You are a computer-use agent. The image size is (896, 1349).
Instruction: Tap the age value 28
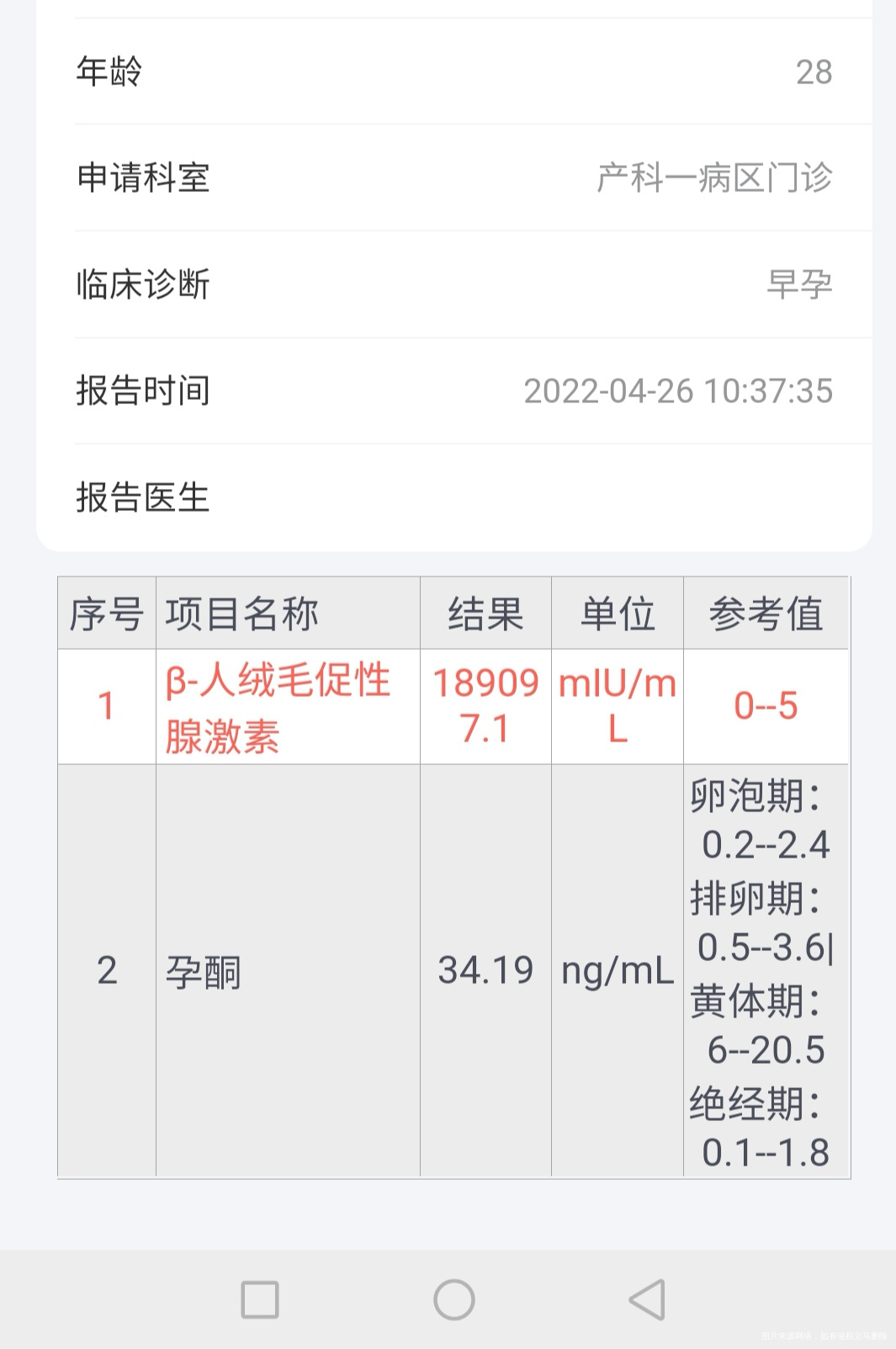pyautogui.click(x=813, y=73)
